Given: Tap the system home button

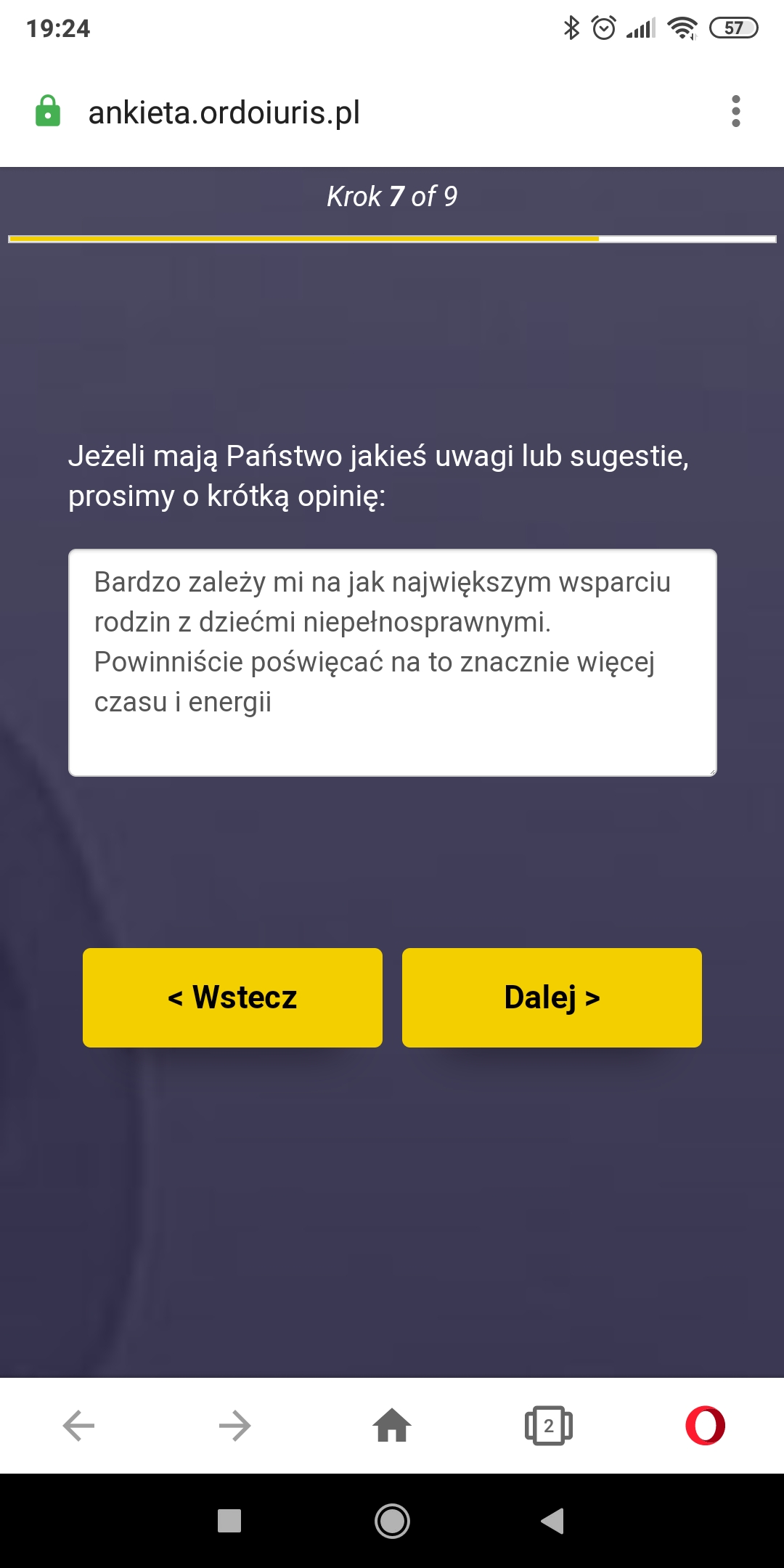Looking at the screenshot, I should point(392,1521).
